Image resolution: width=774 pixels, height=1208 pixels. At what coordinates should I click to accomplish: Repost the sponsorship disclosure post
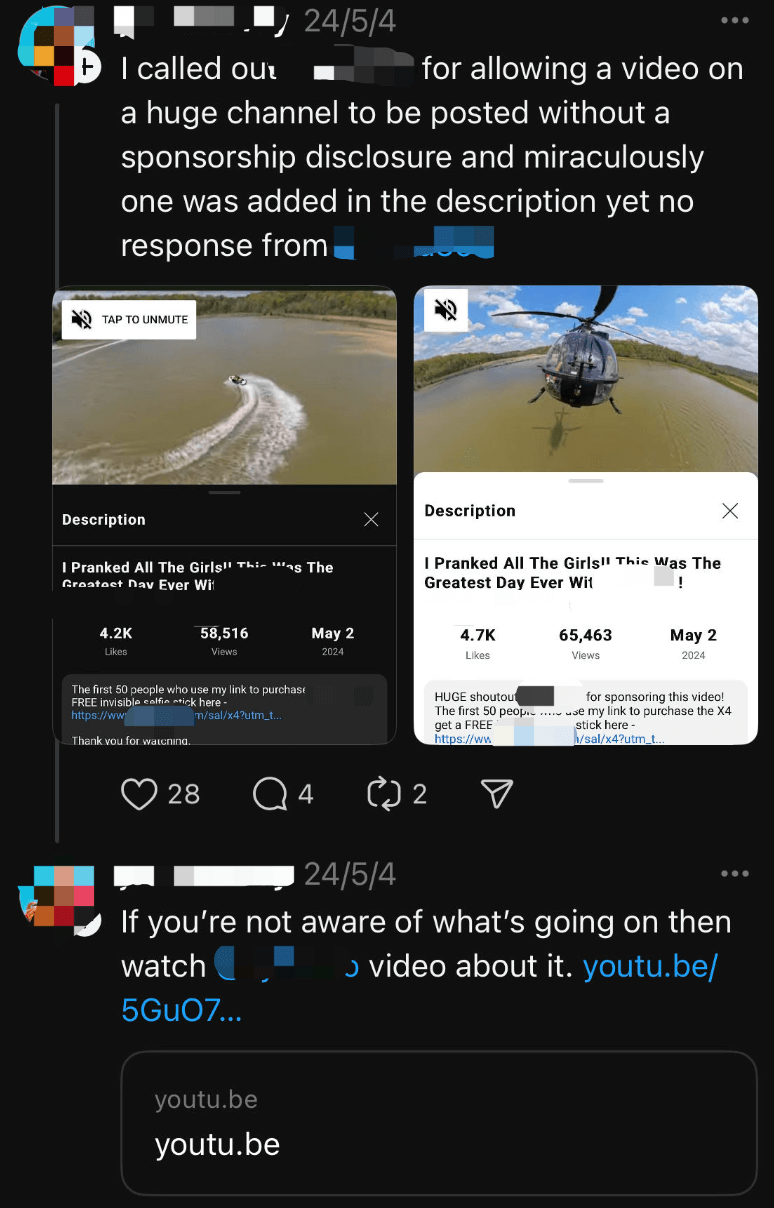coord(383,794)
